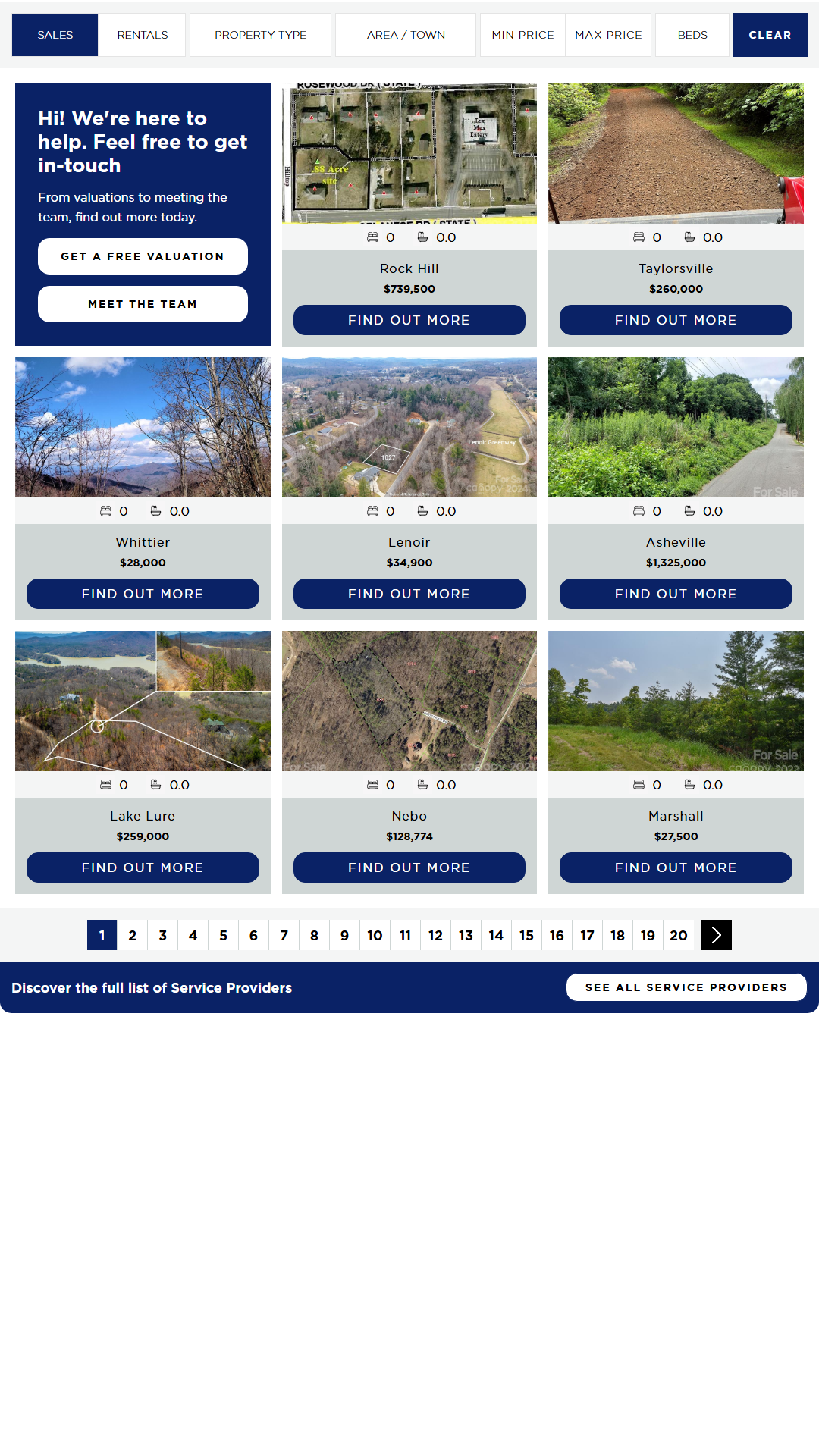Open the Whittier property photo
This screenshot has height=1456, width=819.
click(x=143, y=427)
